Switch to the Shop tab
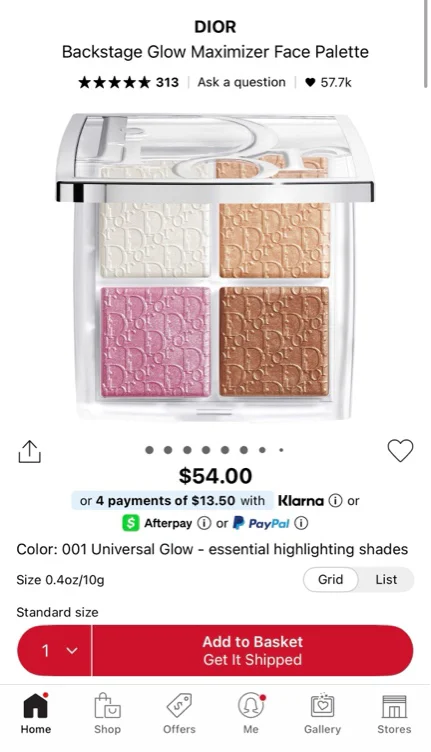Image resolution: width=431 pixels, height=752 pixels. (107, 714)
